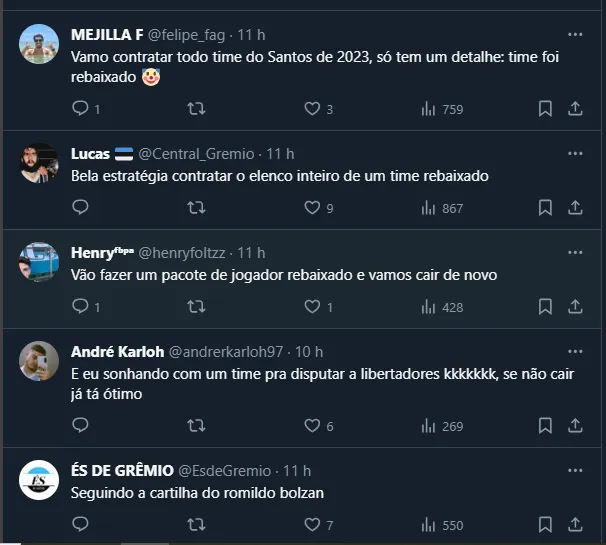Bookmark ÉS DE GRÊMIO's tweet
This screenshot has height=545, width=606.
[545, 525]
